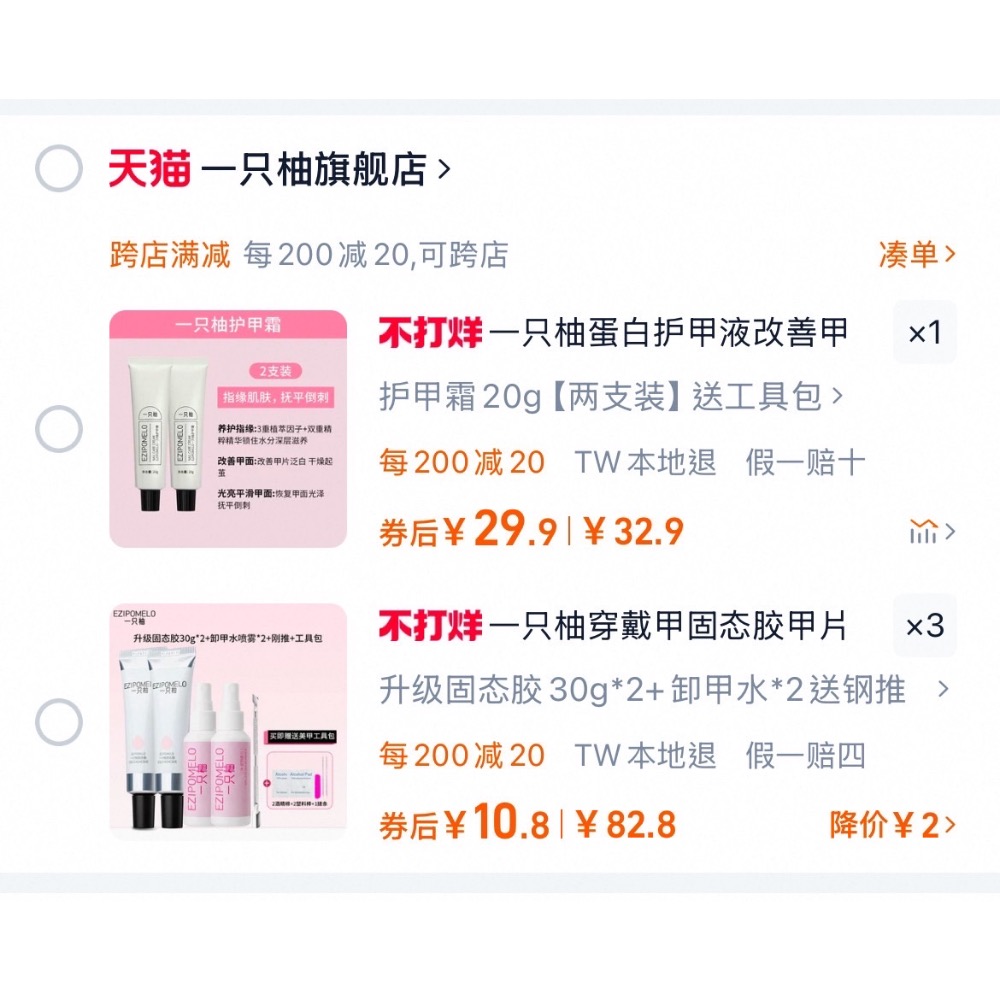Change the 护甲霜20g【两支装】variant
This screenshot has height=1000, width=1000.
click(611, 397)
